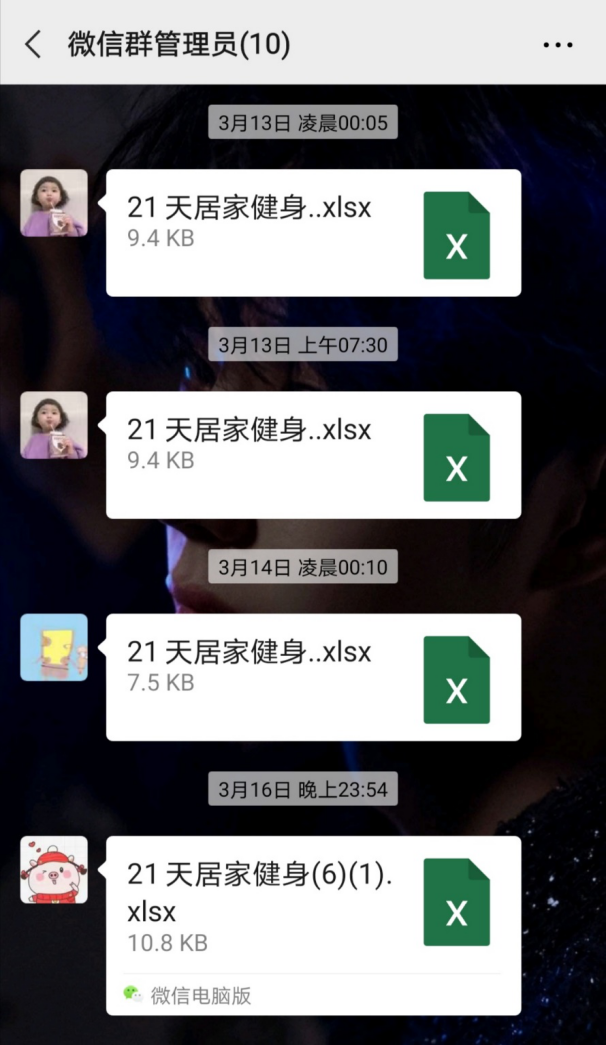Image resolution: width=606 pixels, height=1045 pixels.
Task: View the pig avatar sender's profile
Action: pyautogui.click(x=54, y=869)
